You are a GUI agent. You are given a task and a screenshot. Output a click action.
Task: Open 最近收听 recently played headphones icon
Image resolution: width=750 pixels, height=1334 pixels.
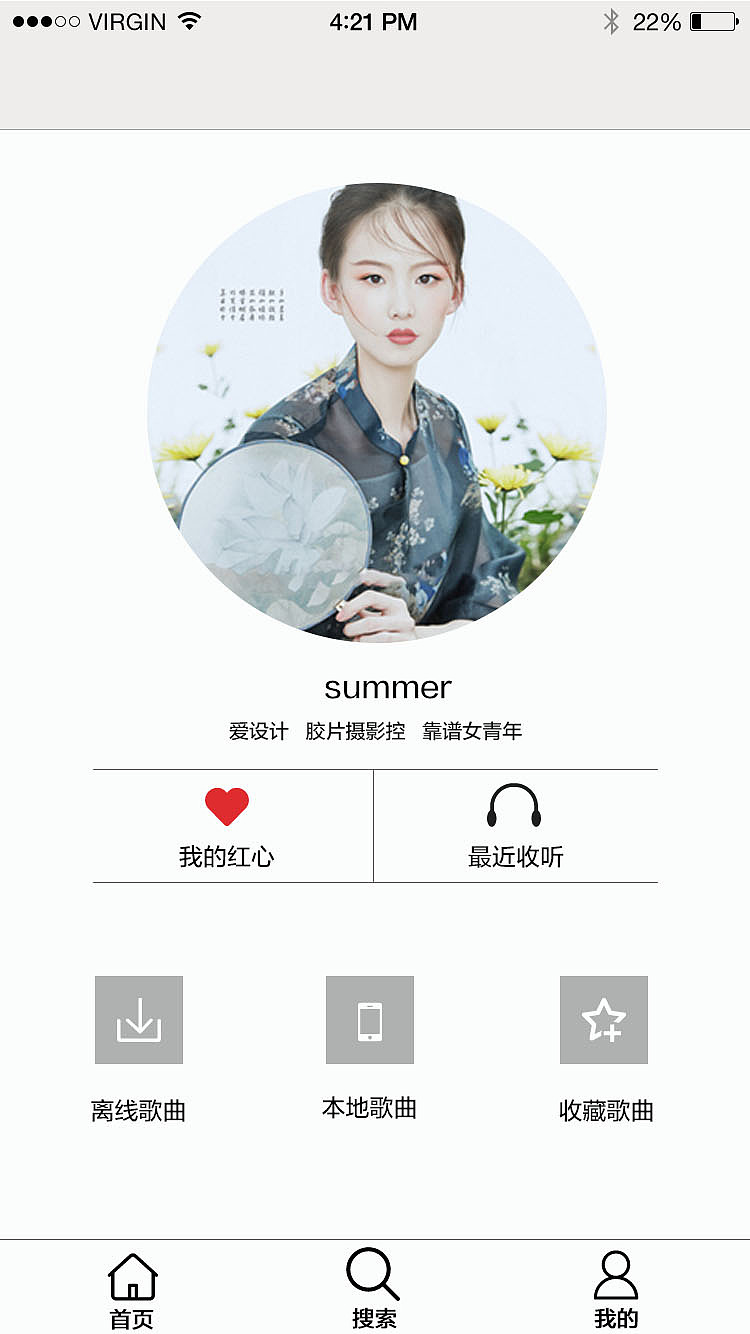[x=515, y=805]
